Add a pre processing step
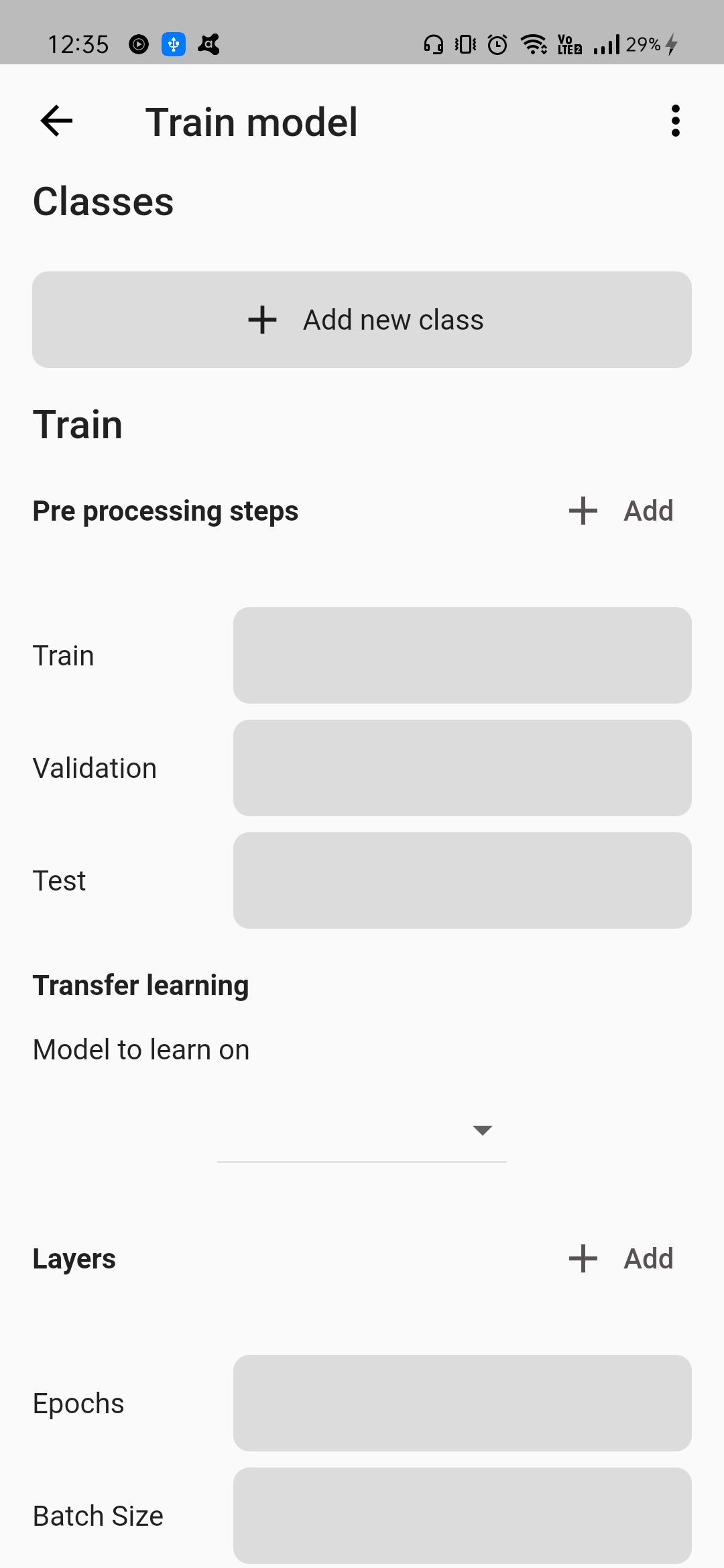The image size is (724, 1568). coord(621,511)
